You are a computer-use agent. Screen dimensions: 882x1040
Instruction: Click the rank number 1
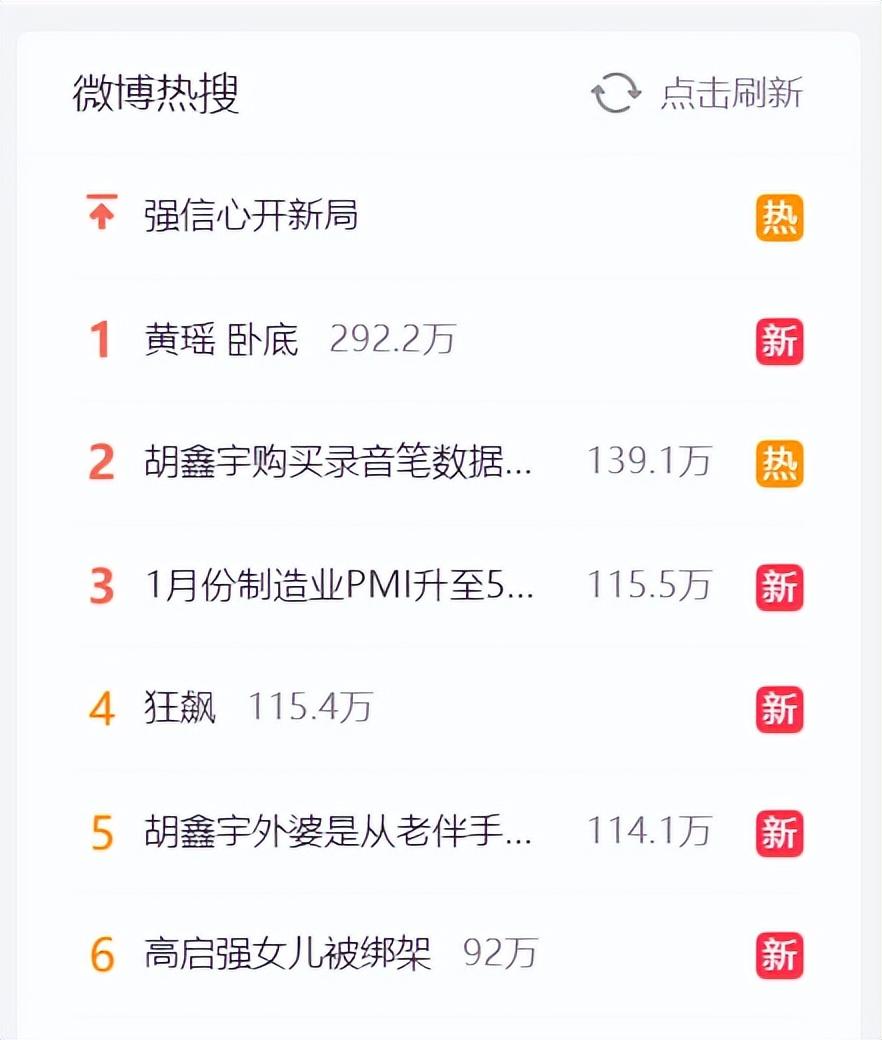(x=101, y=341)
